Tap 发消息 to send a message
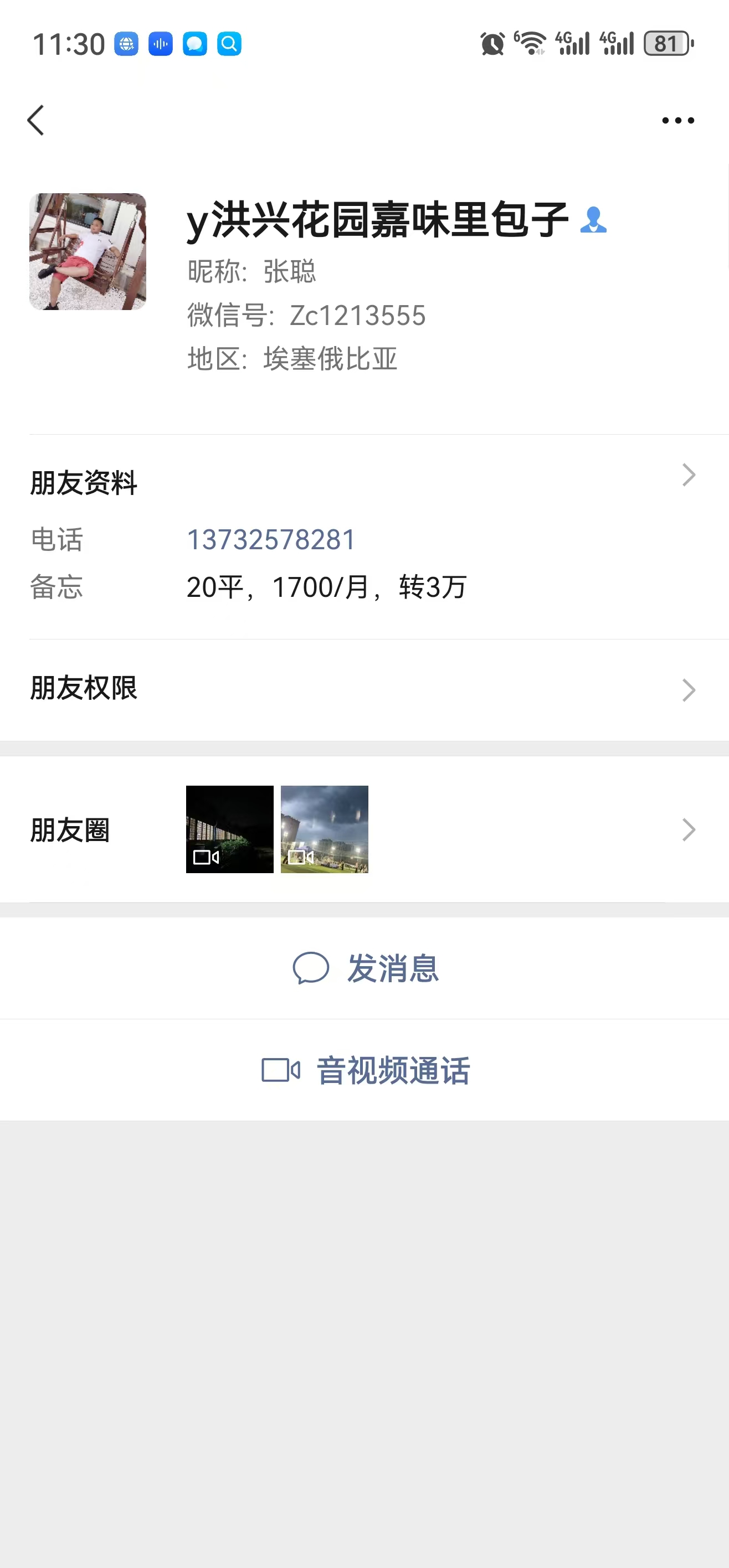The image size is (729, 1568). point(366,968)
